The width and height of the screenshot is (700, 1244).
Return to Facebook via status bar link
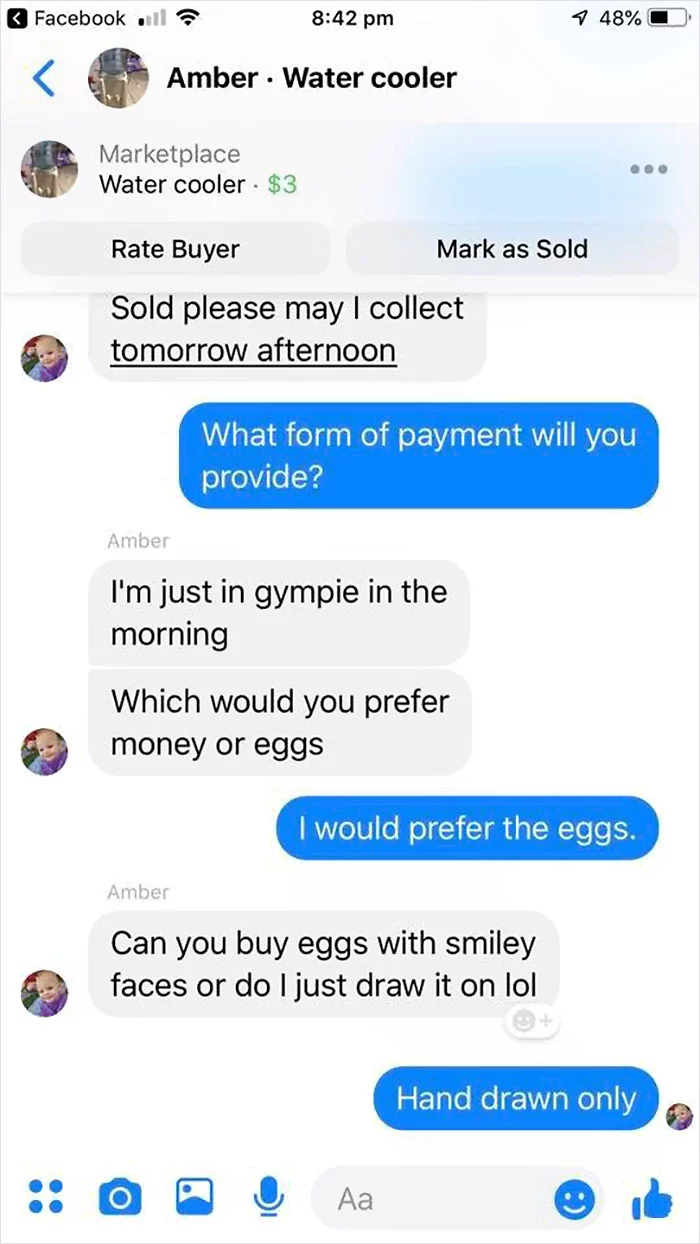coord(67,18)
